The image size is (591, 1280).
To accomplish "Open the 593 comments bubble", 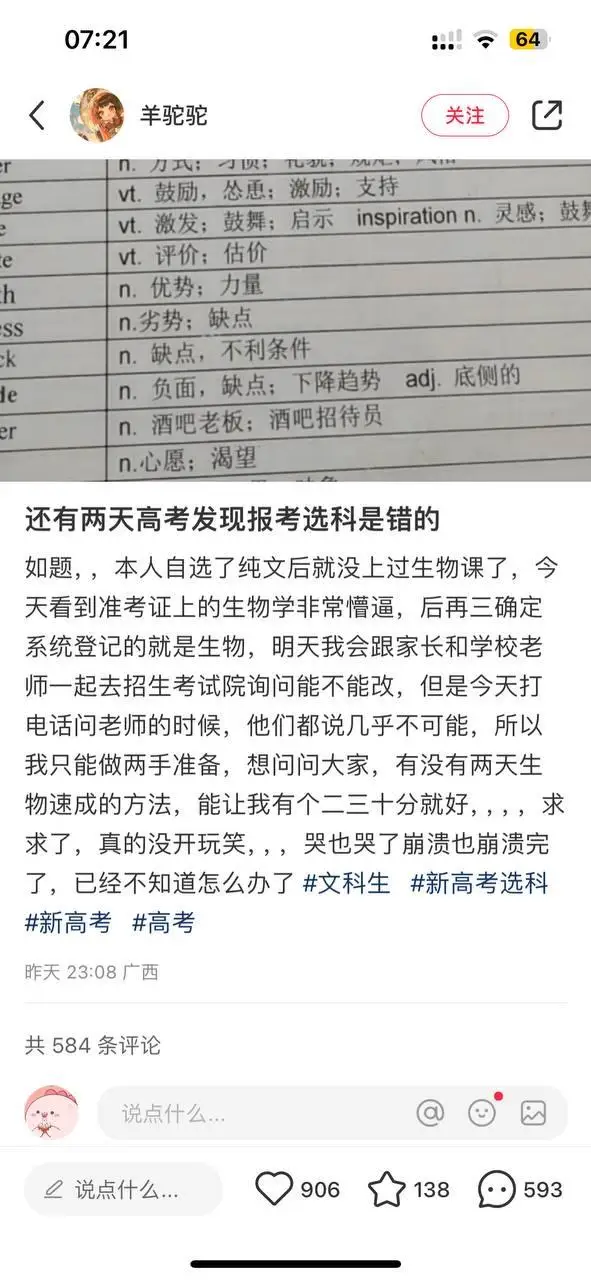I will click(520, 1190).
